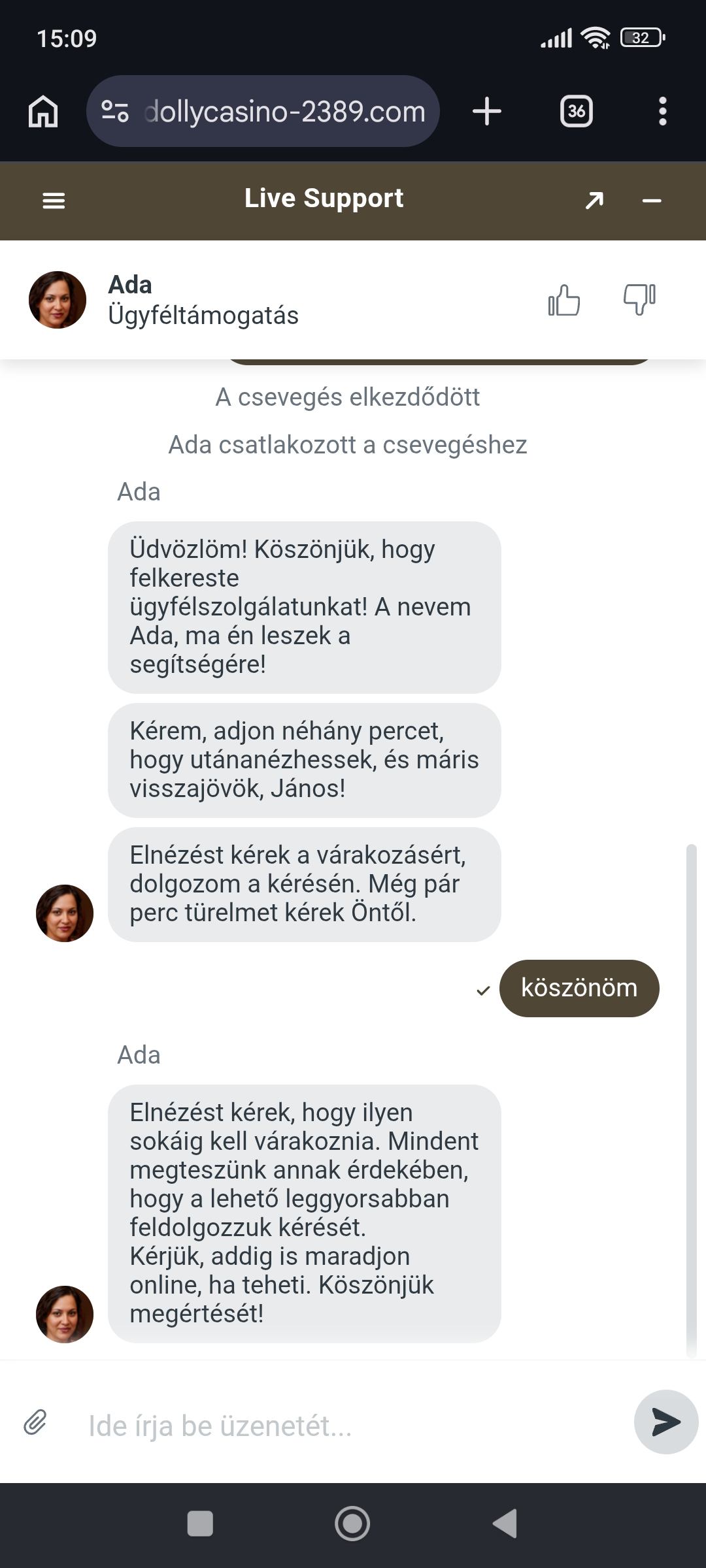This screenshot has height=1568, width=706.
Task: Go to the browser home page
Action: [x=43, y=111]
